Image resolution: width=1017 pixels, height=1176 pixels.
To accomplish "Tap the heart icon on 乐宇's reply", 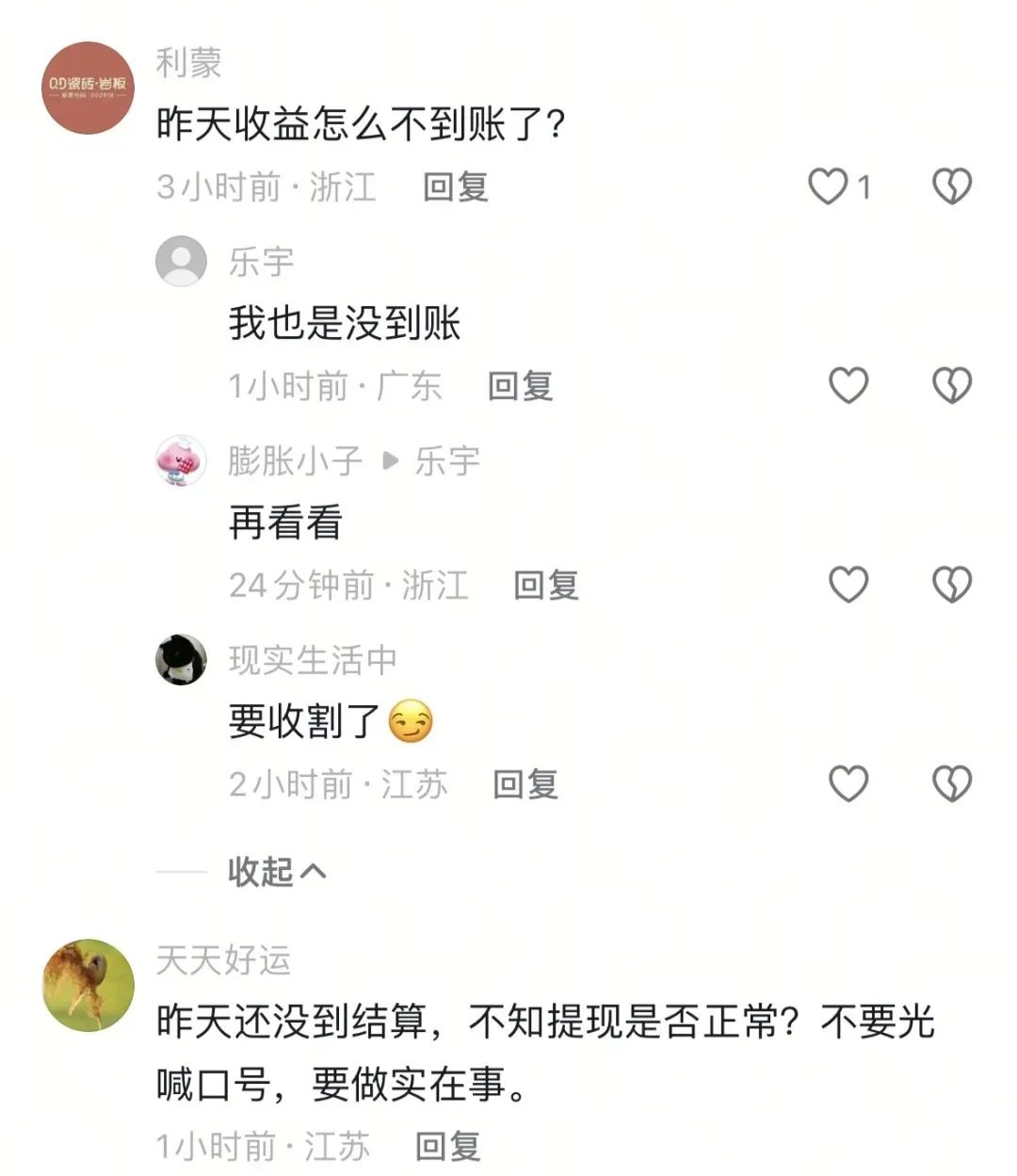I will (x=850, y=385).
